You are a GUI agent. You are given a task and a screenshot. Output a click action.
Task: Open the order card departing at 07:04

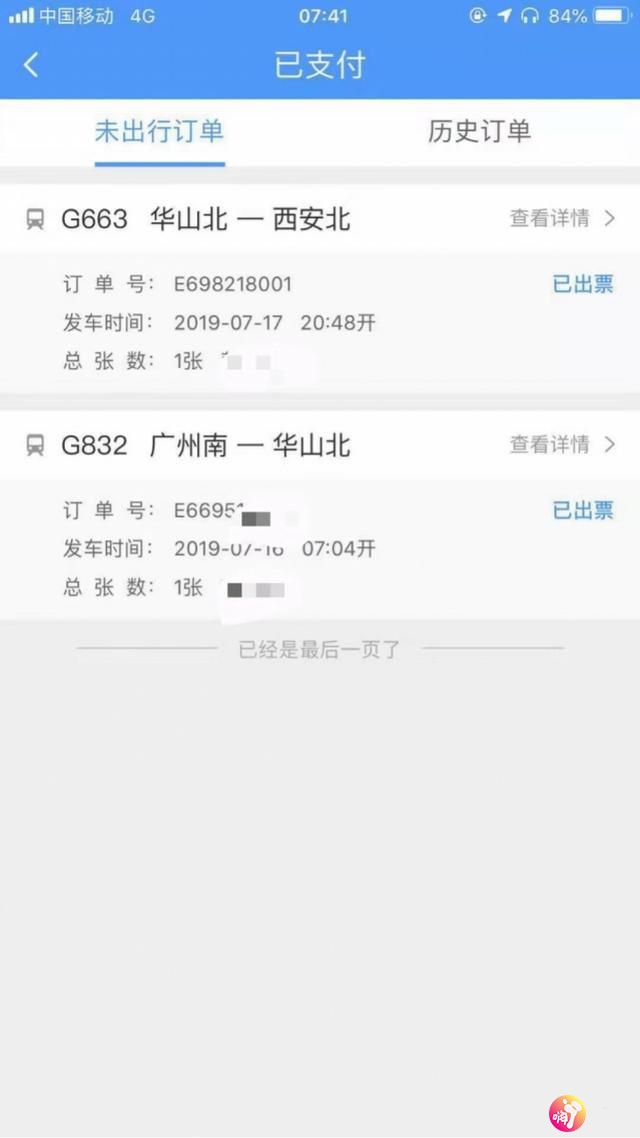coord(300,548)
